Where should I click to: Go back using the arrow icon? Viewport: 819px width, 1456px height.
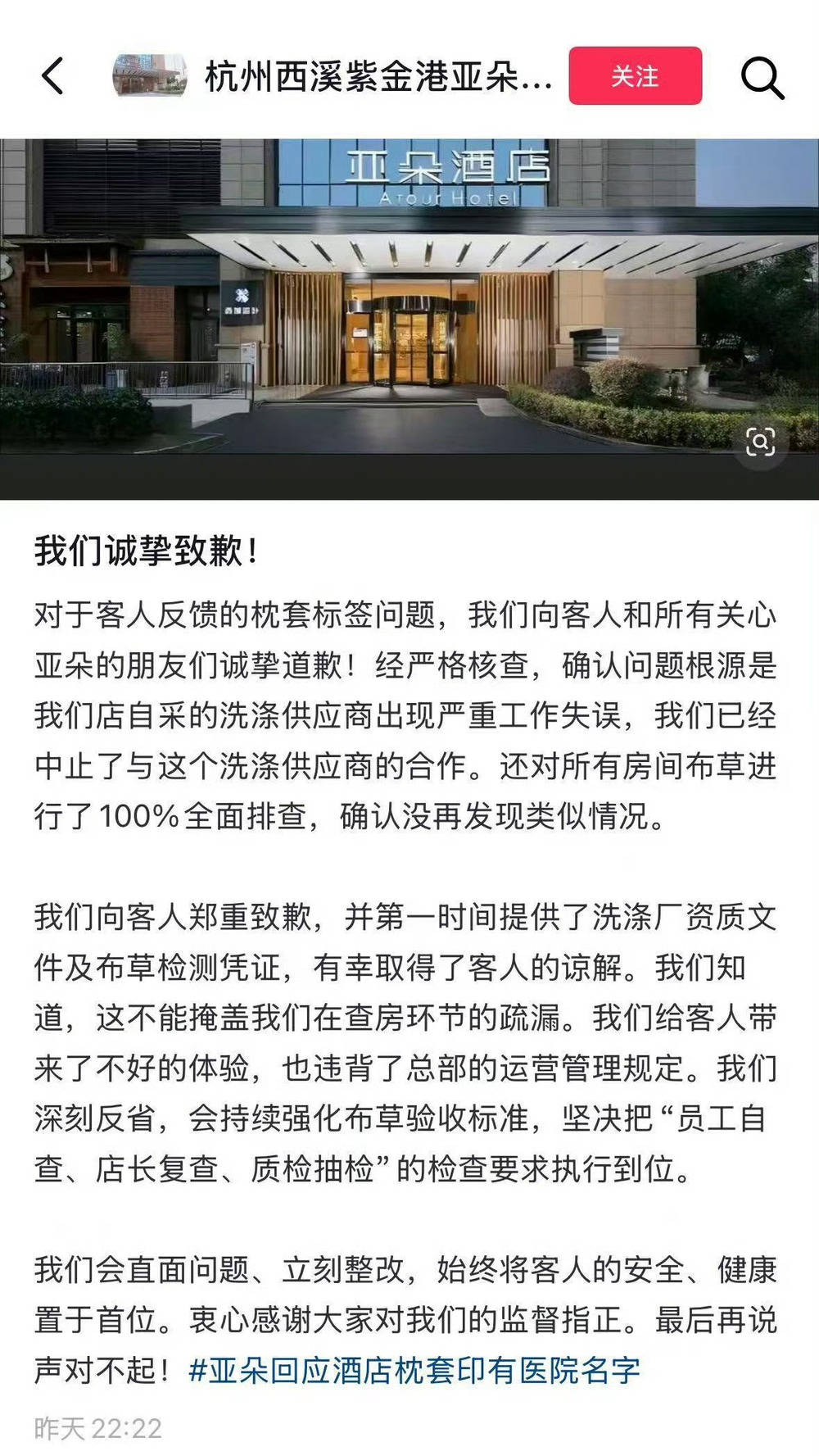[x=53, y=77]
